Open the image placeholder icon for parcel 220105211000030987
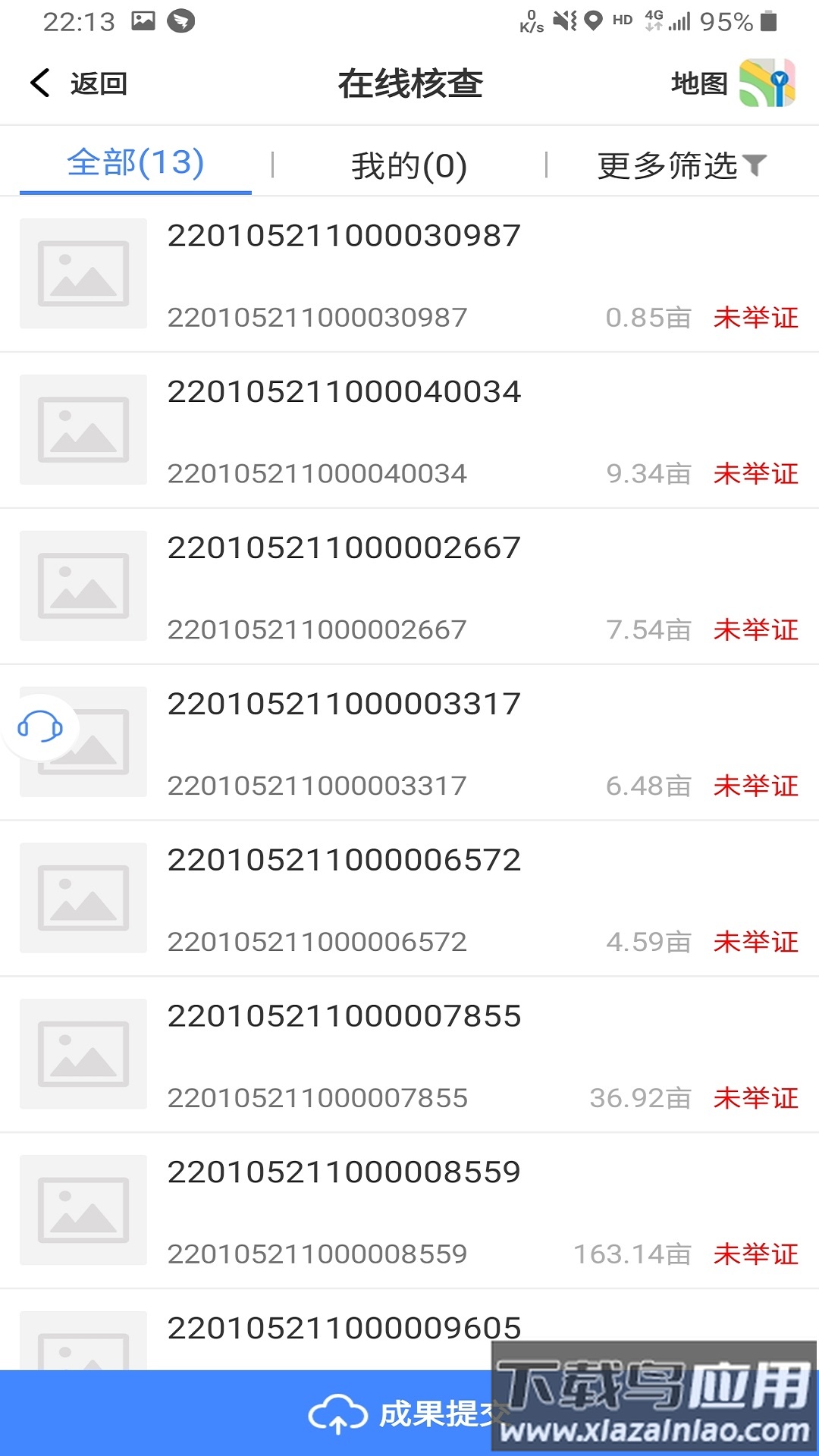Image resolution: width=819 pixels, height=1456 pixels. coord(83,274)
